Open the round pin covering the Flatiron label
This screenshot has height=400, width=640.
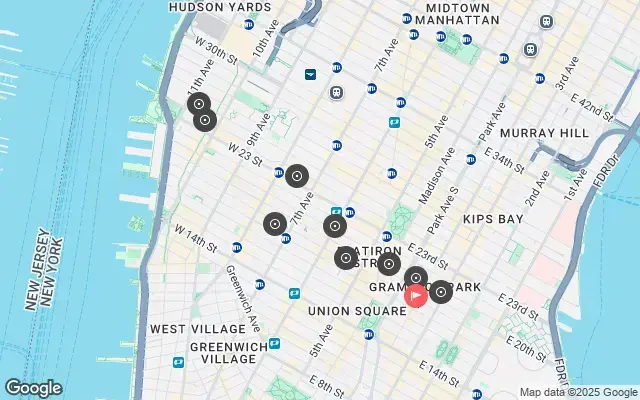(x=346, y=258)
